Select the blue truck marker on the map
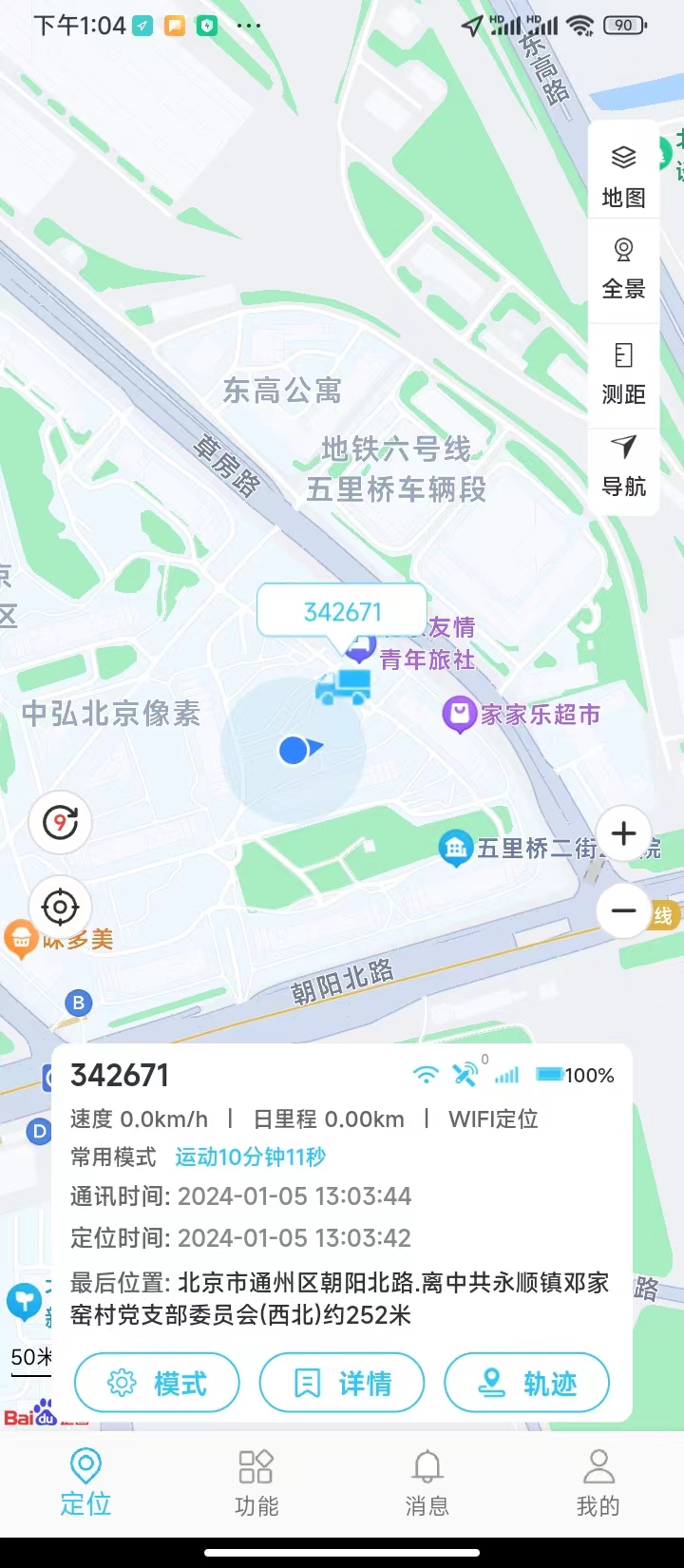Image resolution: width=684 pixels, height=1568 pixels. pos(340,686)
